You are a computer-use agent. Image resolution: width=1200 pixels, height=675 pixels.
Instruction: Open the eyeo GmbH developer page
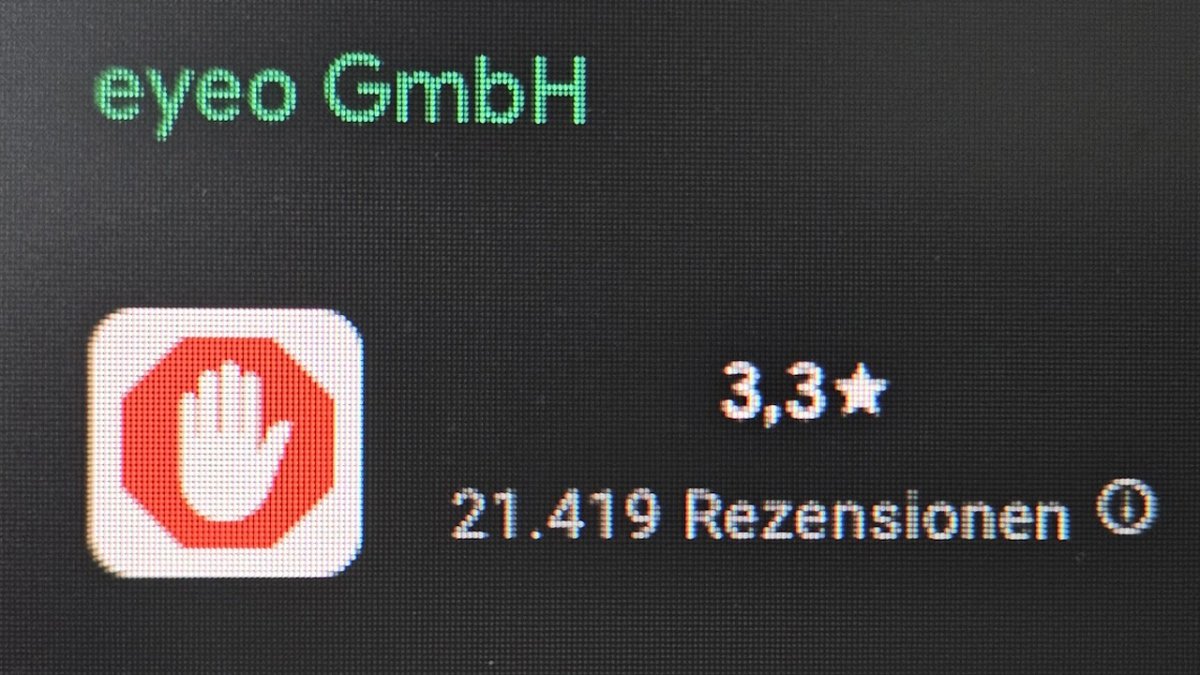338,95
